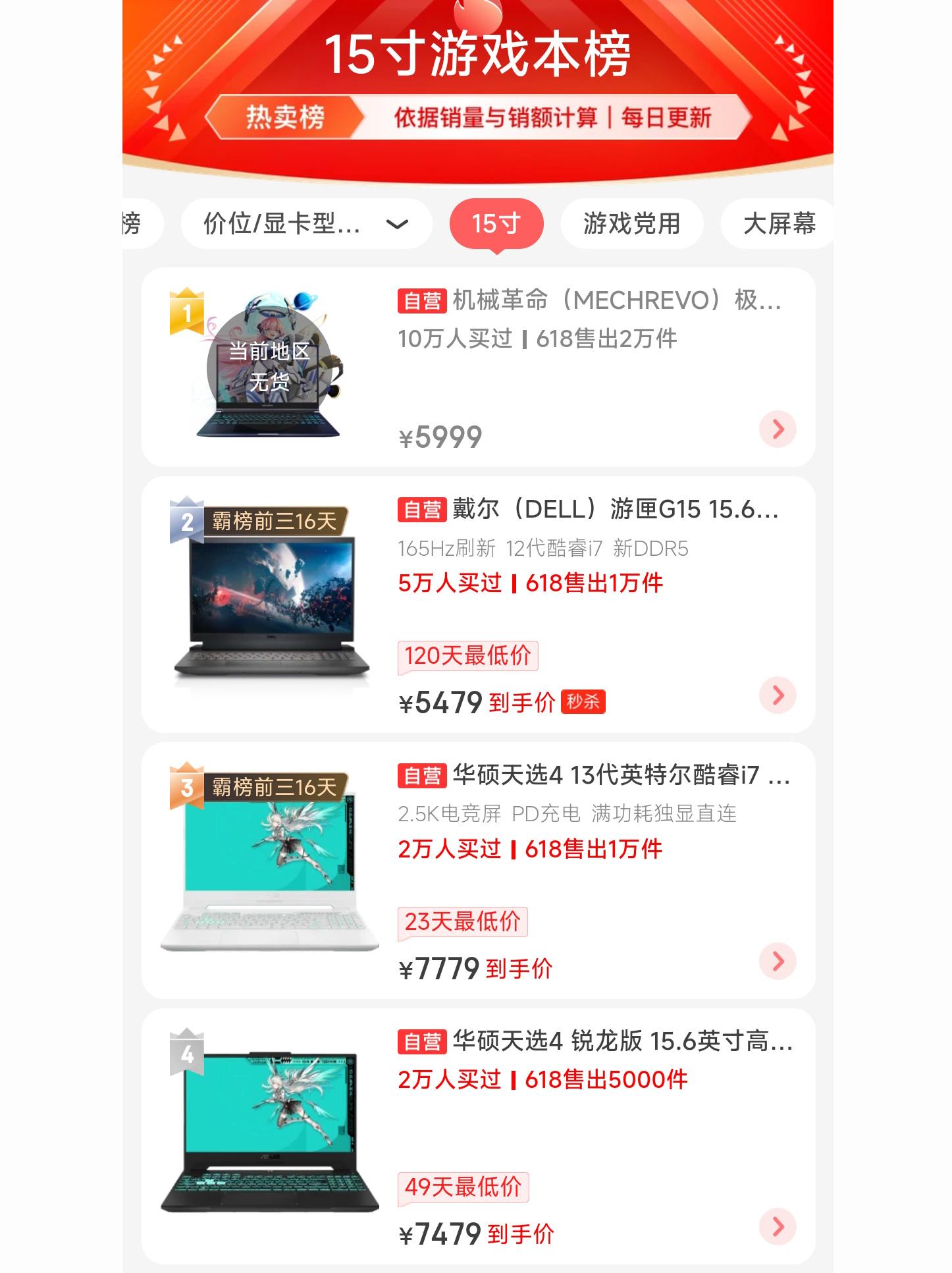Screen dimensions: 952x1273
Task: Select the 120天最低价 price tag
Action: click(469, 656)
